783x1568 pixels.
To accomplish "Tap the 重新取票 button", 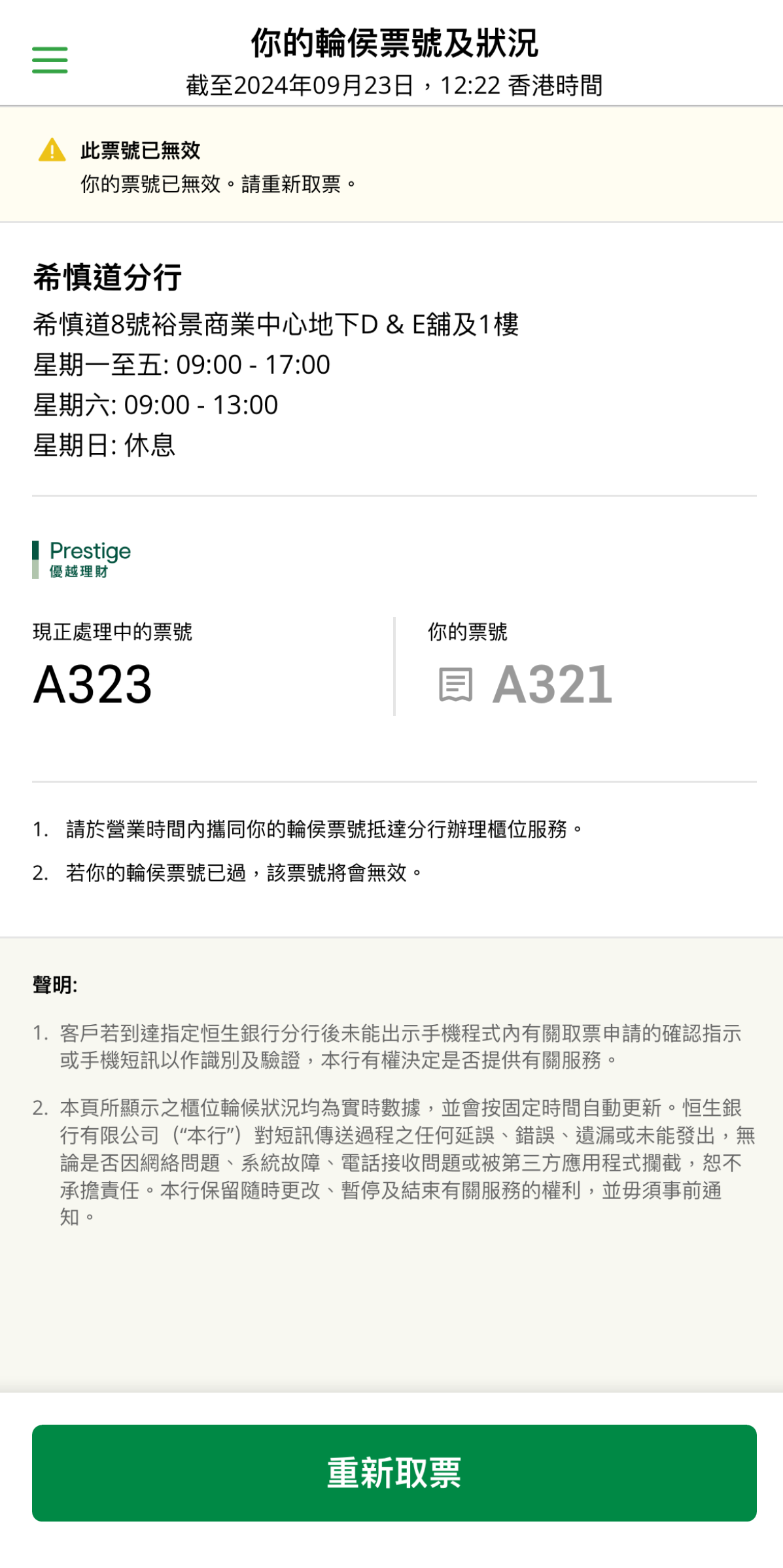I will (x=394, y=1472).
